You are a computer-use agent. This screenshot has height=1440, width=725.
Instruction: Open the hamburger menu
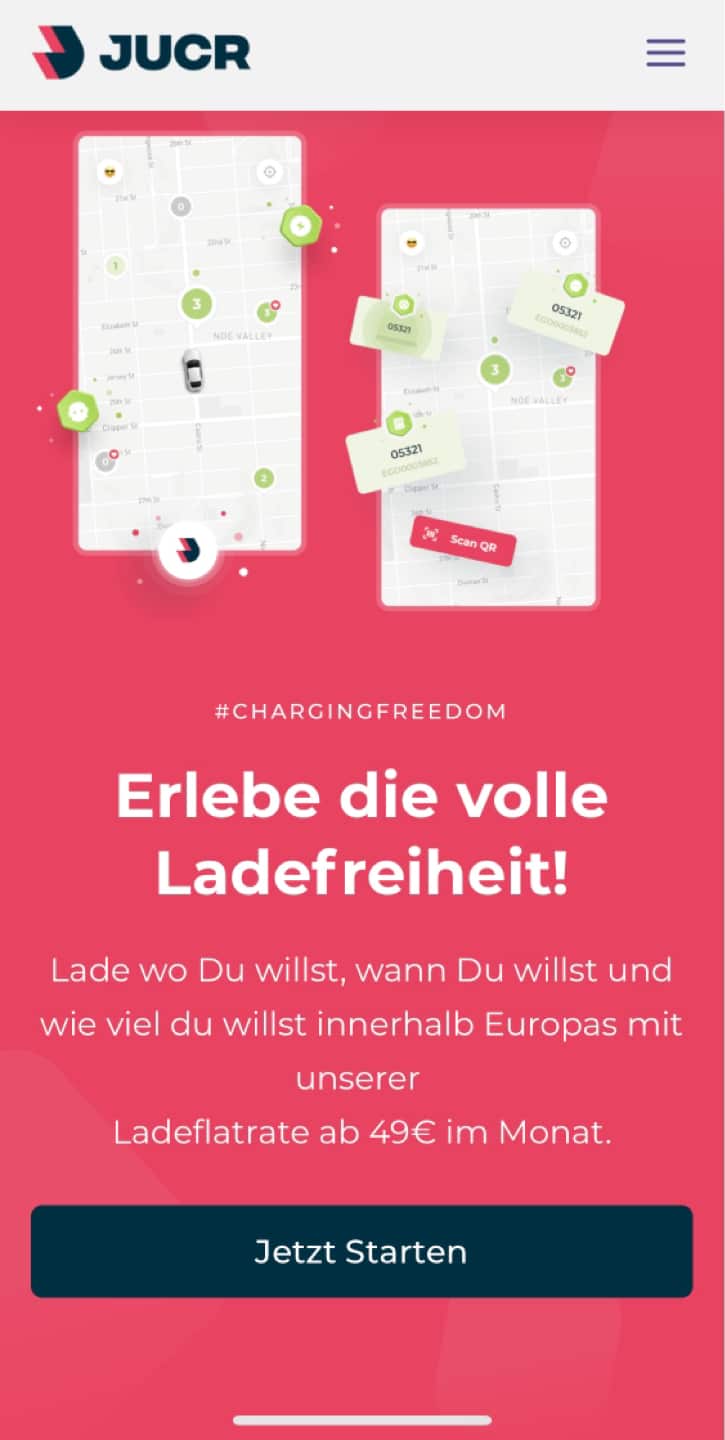[x=665, y=53]
